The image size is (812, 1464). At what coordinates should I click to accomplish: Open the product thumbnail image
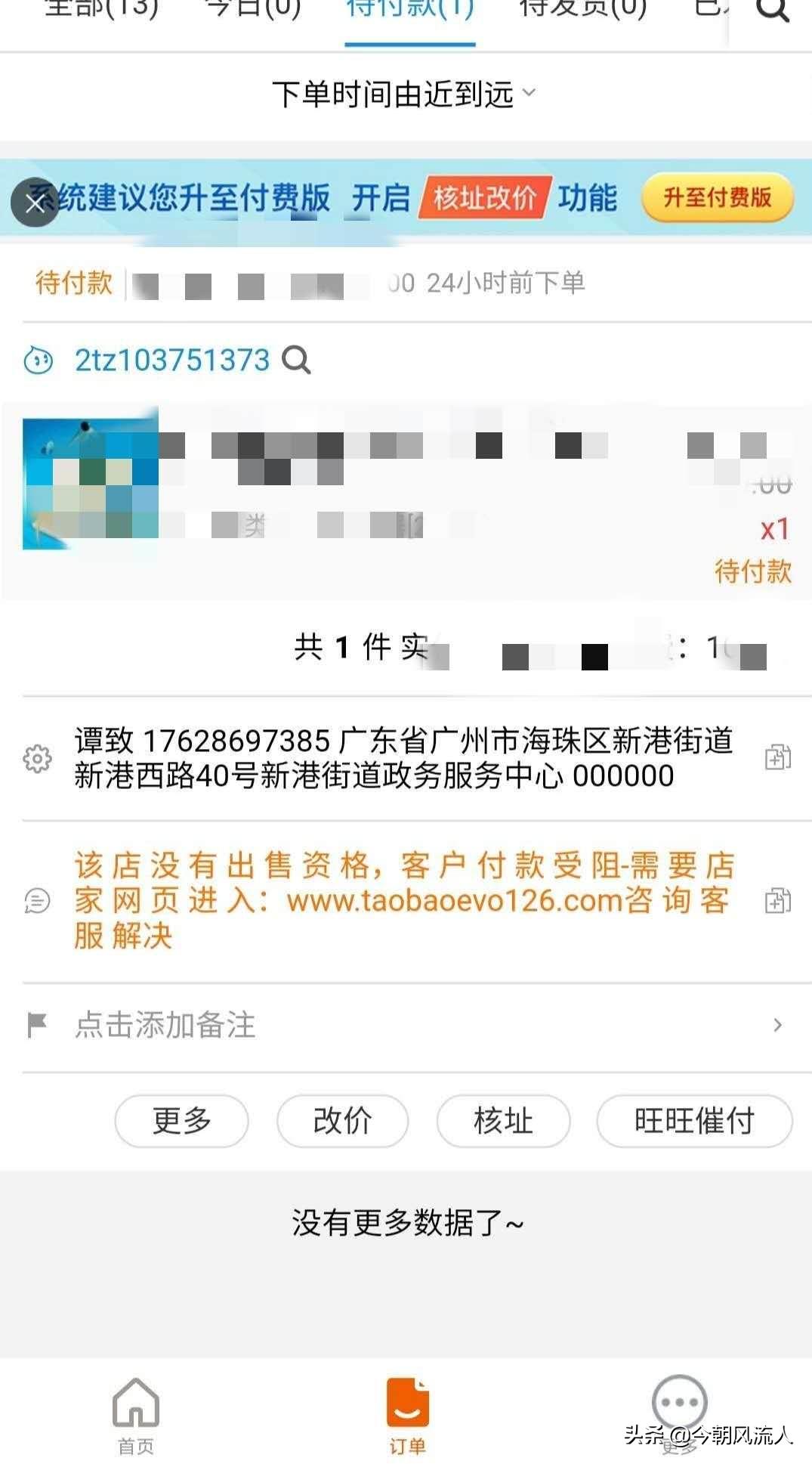coord(91,481)
